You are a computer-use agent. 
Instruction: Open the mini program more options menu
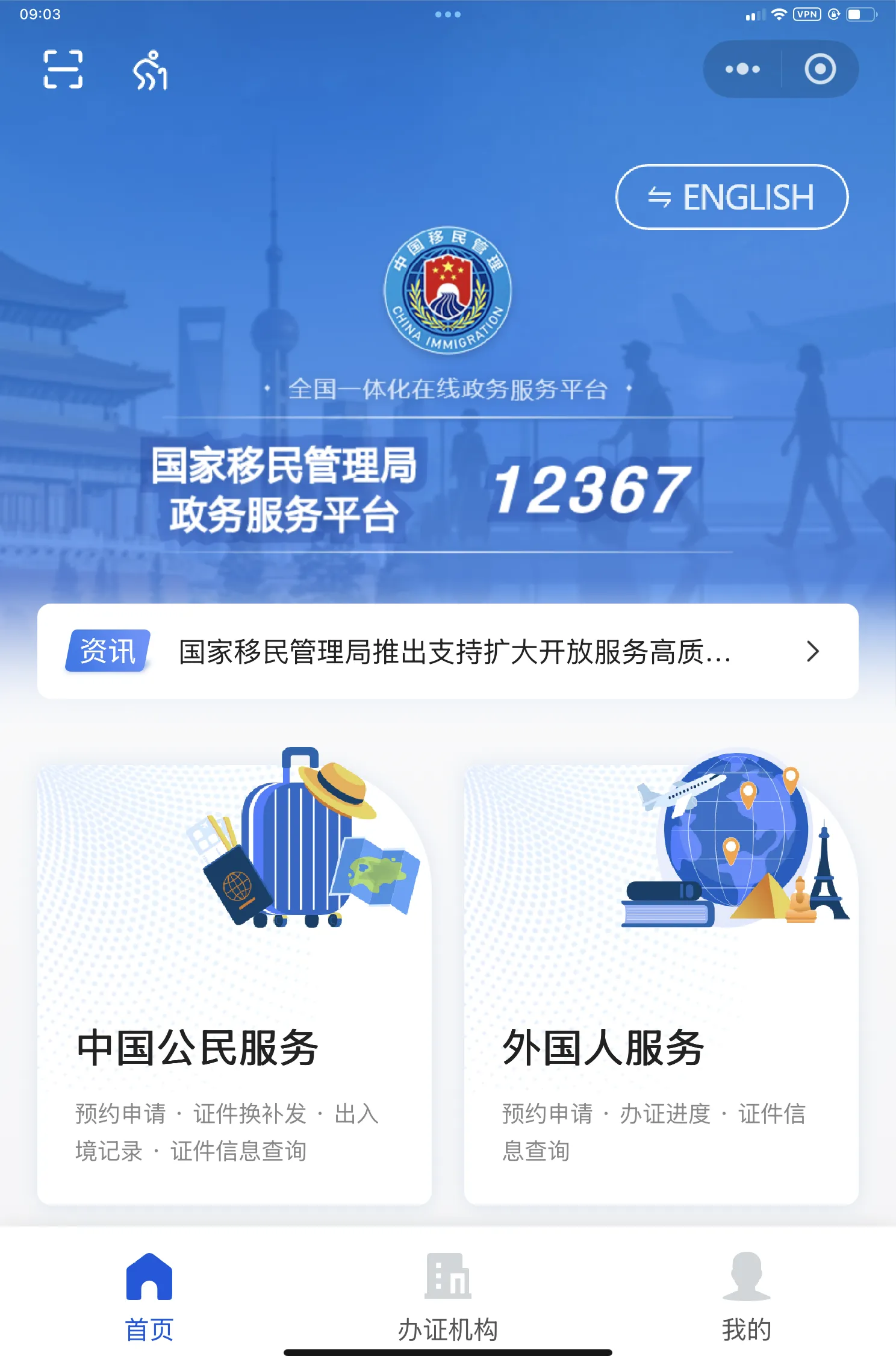click(x=742, y=69)
